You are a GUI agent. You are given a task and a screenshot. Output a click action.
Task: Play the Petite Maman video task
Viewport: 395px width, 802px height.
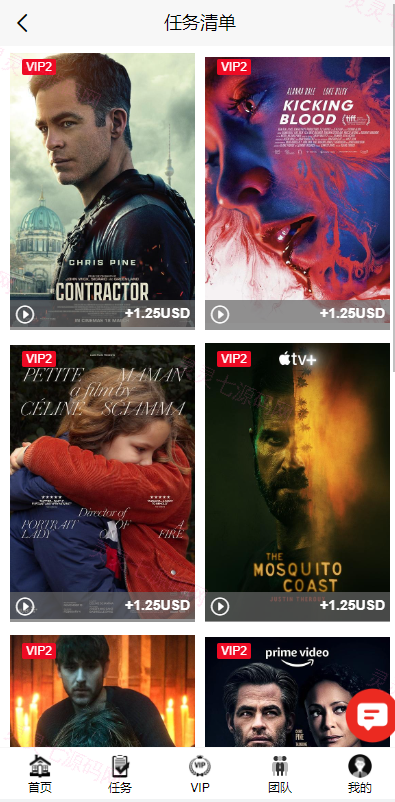click(x=25, y=607)
